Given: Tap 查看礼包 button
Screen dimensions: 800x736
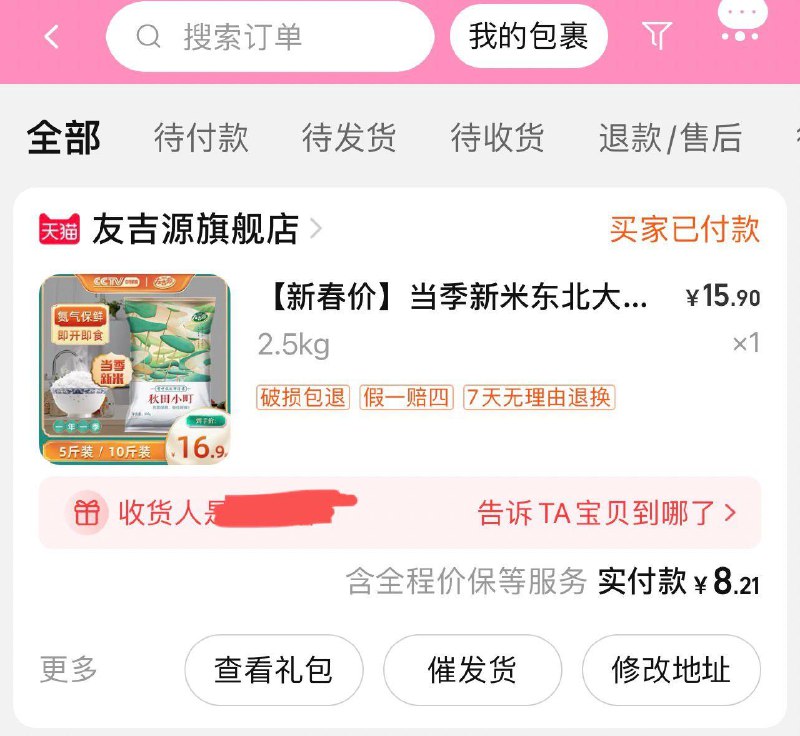Looking at the screenshot, I should point(273,670).
